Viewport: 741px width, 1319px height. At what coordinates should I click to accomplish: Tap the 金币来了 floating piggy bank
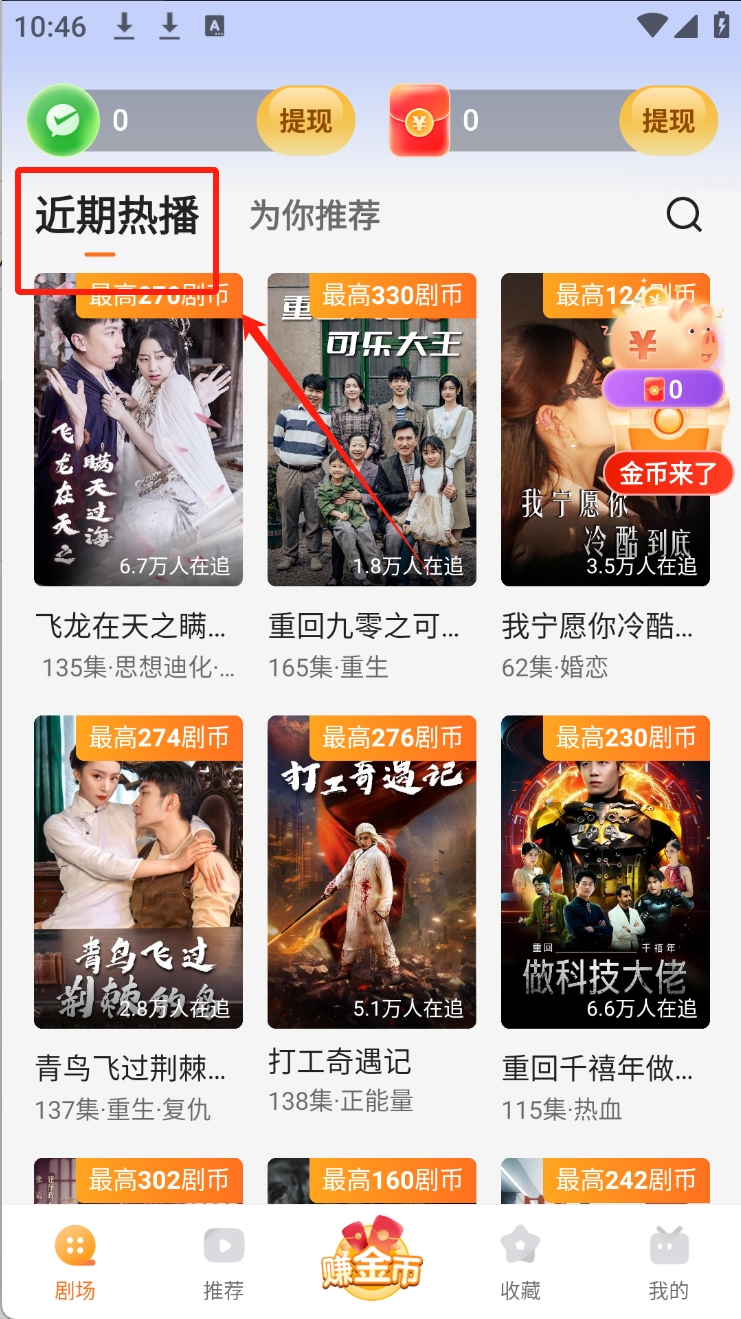(x=666, y=390)
